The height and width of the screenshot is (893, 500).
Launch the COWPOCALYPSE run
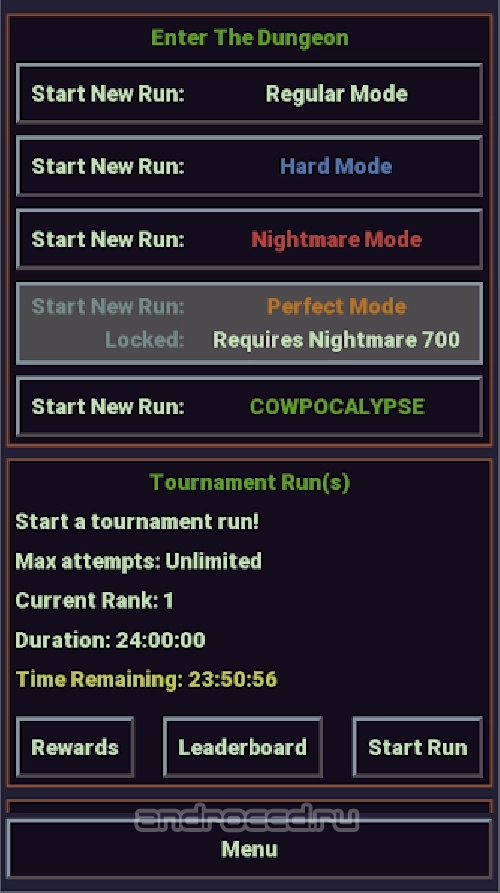pos(249,407)
